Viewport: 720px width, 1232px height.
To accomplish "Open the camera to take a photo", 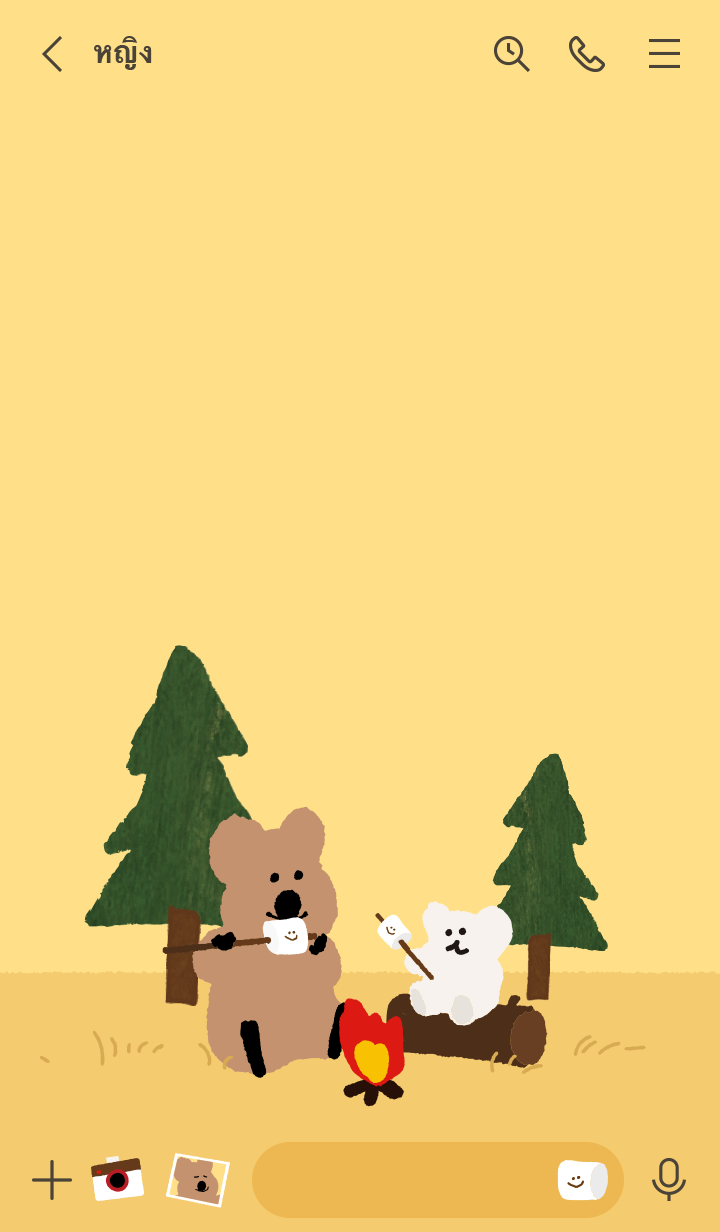I will click(x=117, y=1179).
